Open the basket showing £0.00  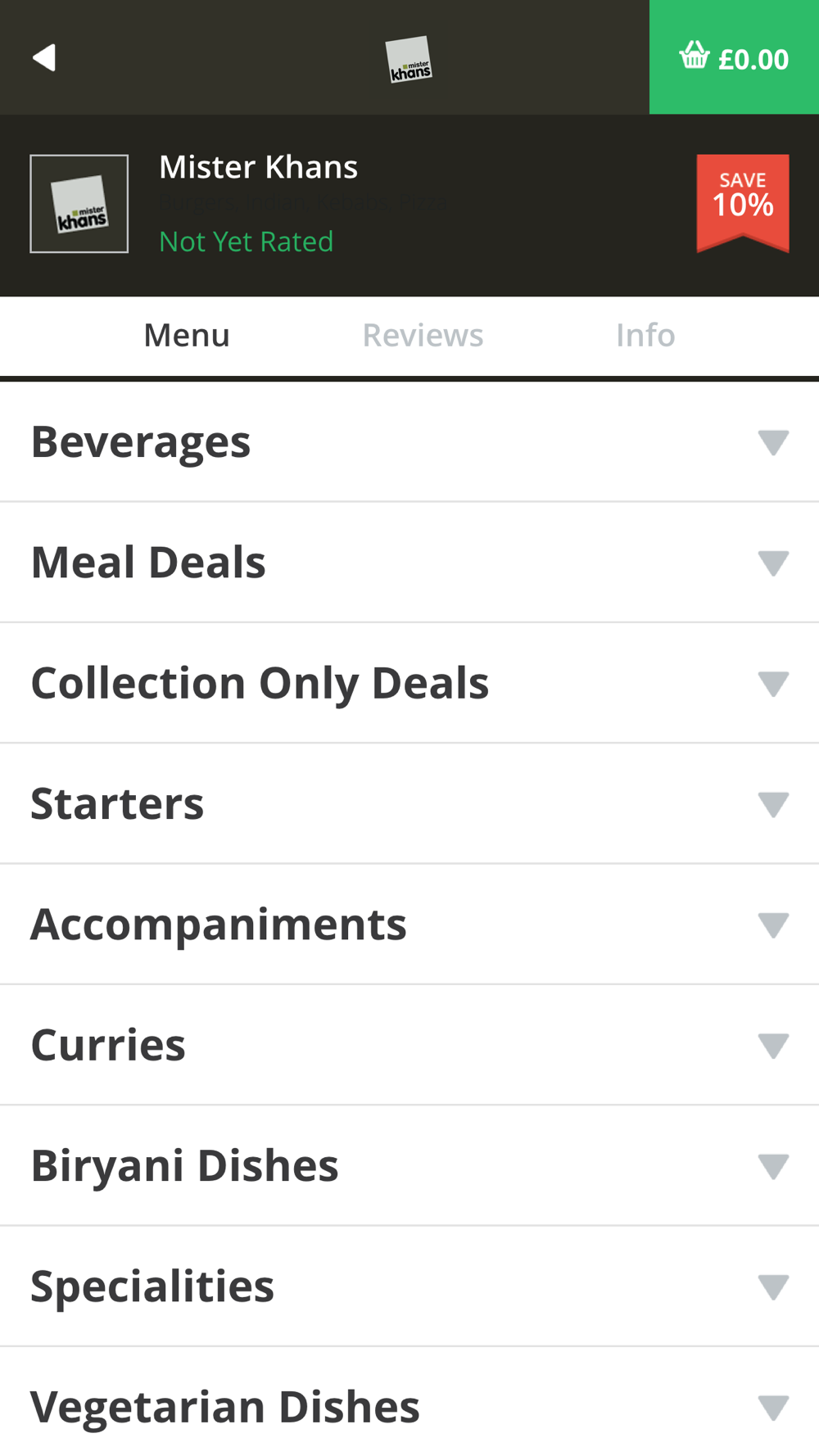coord(734,57)
